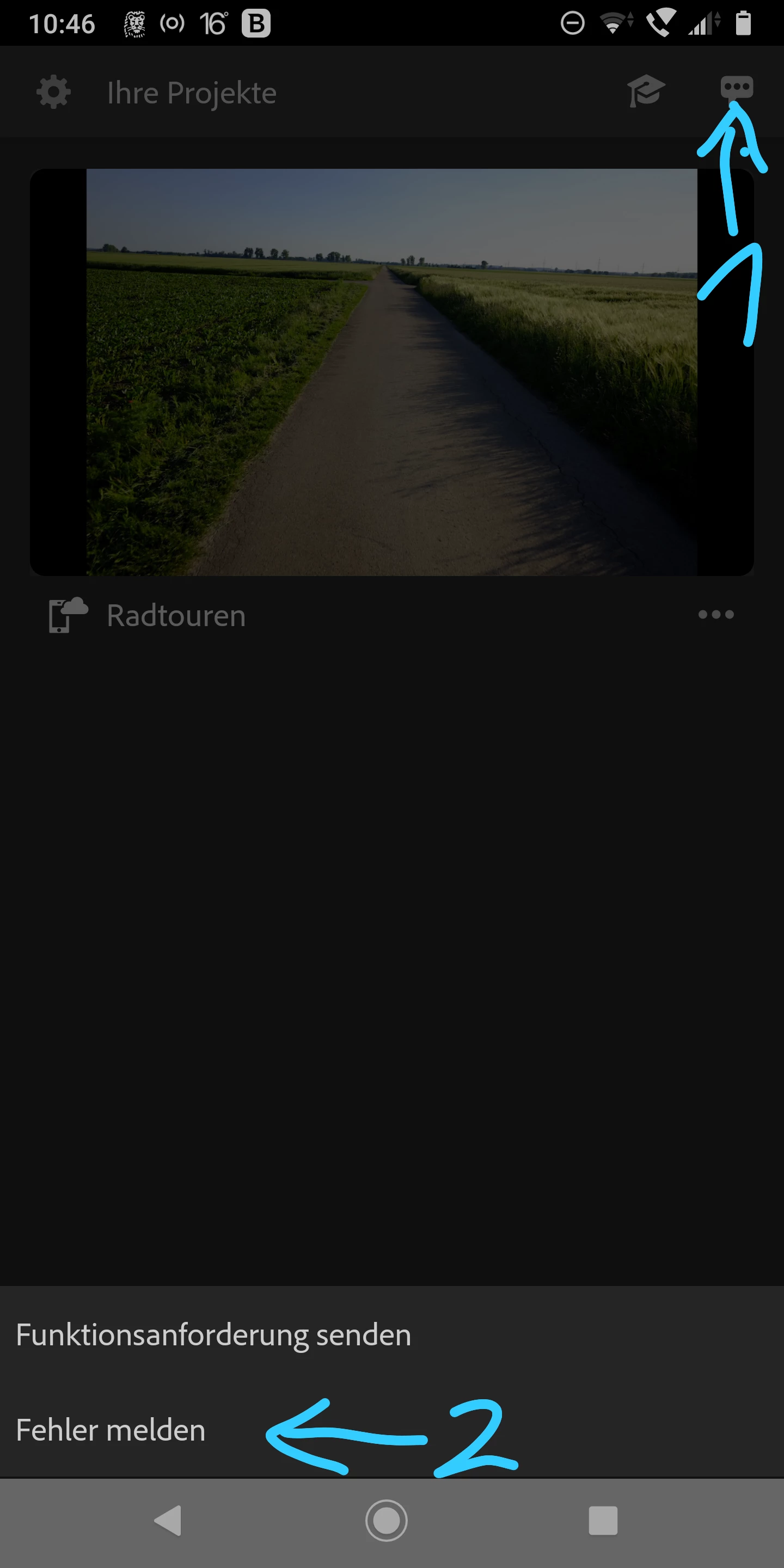Go to the home screen via system button
Screen dimensions: 784x1568
(x=387, y=1521)
